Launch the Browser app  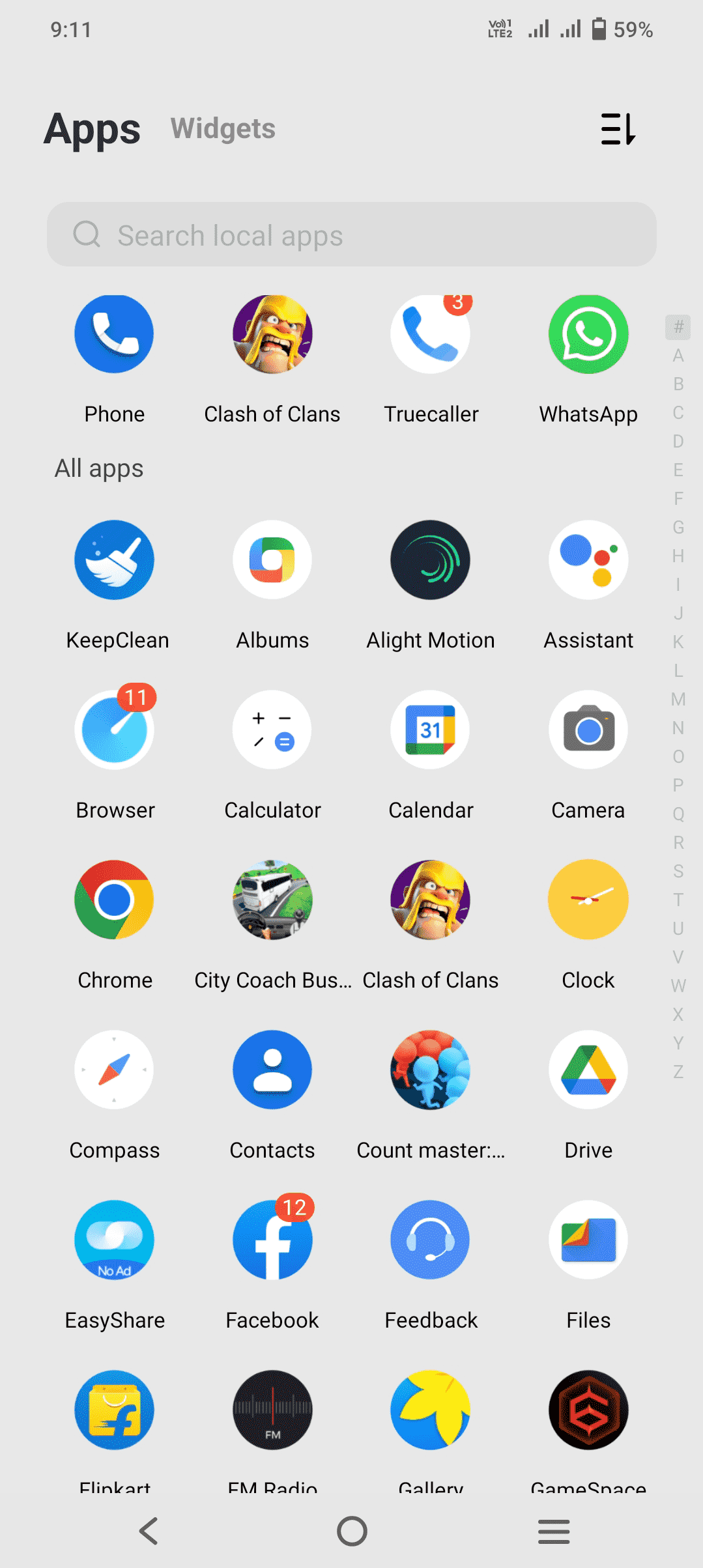[x=114, y=730]
